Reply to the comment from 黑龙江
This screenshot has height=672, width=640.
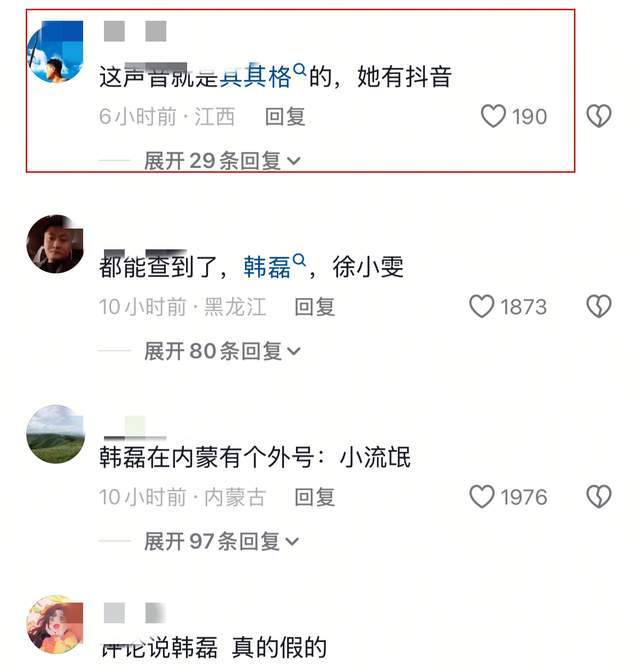click(314, 307)
